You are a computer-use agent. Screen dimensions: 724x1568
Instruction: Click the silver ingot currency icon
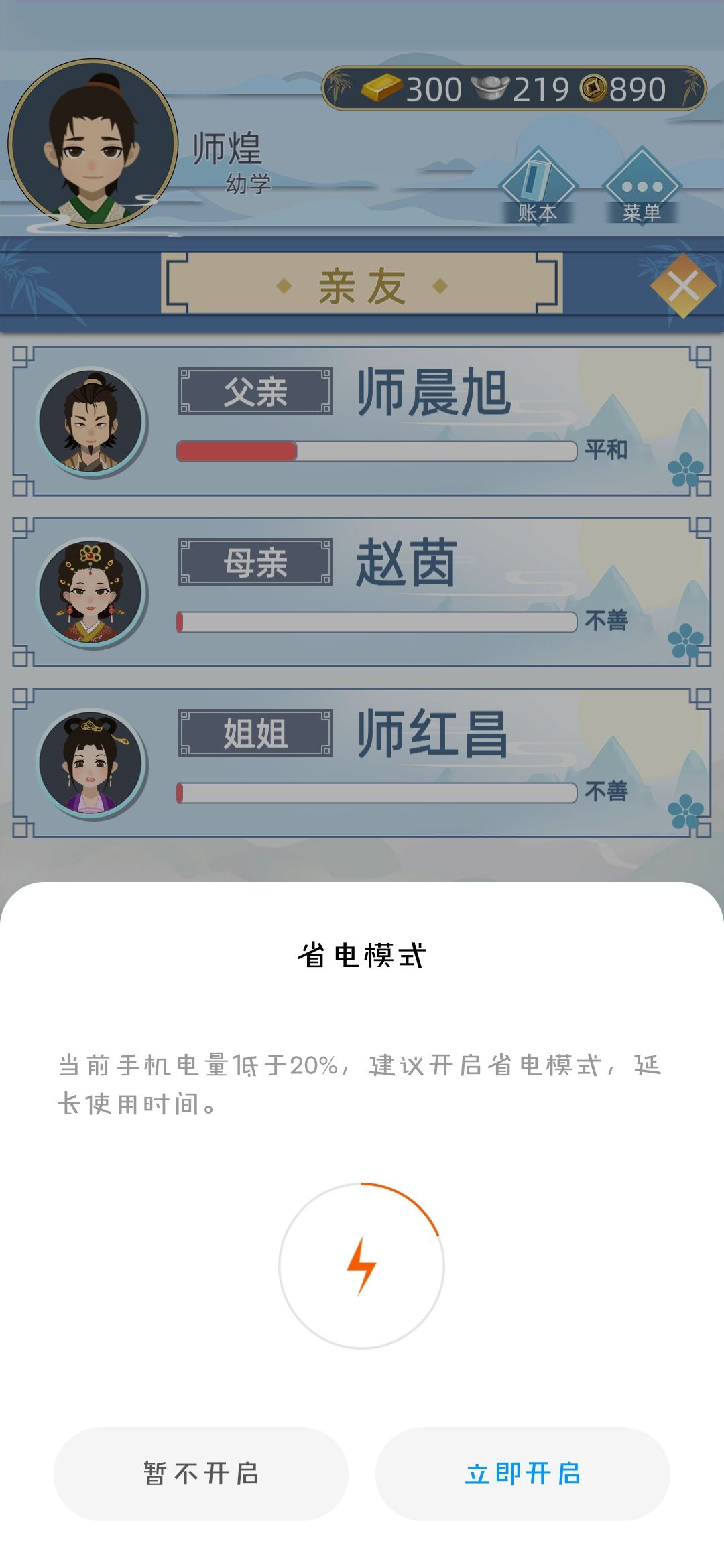point(491,87)
